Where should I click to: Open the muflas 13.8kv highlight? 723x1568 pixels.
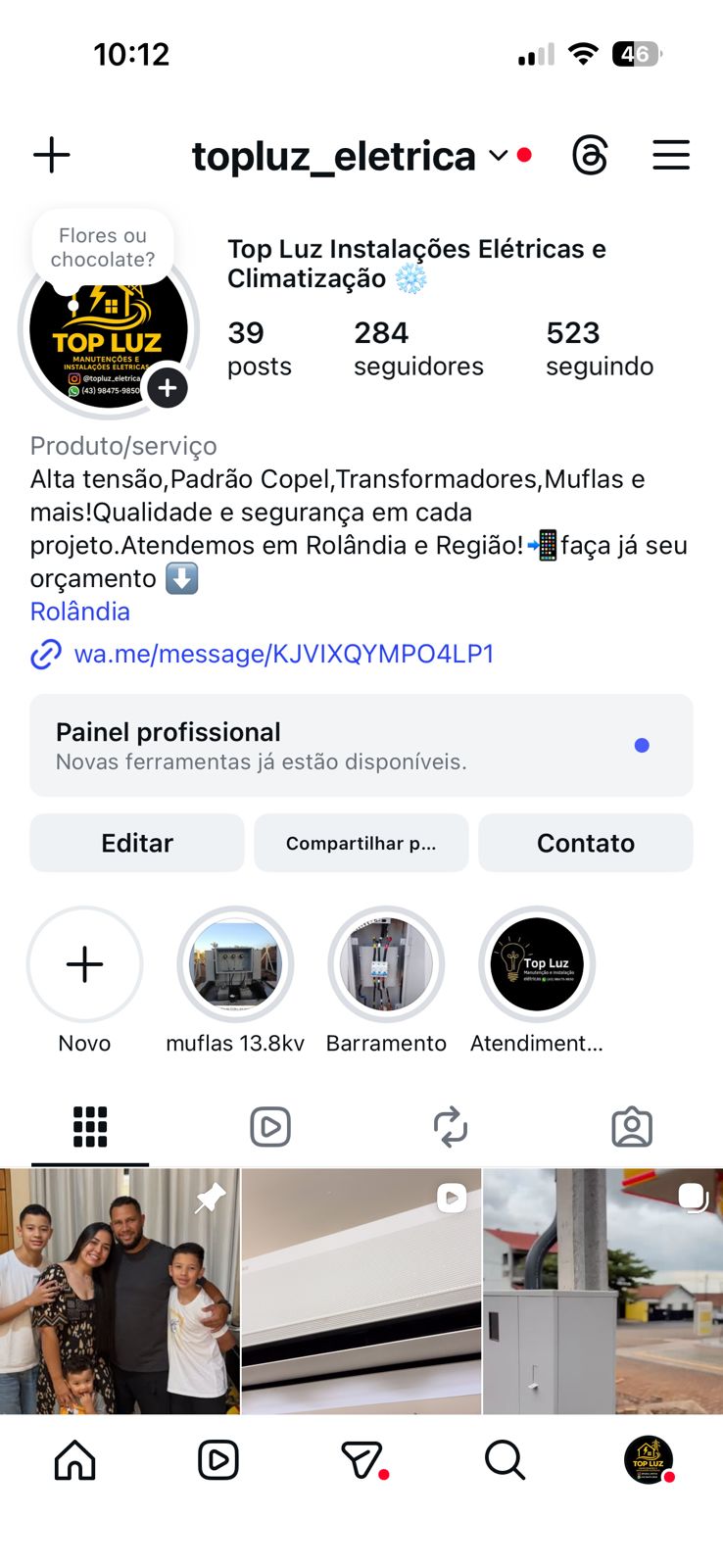coord(235,964)
